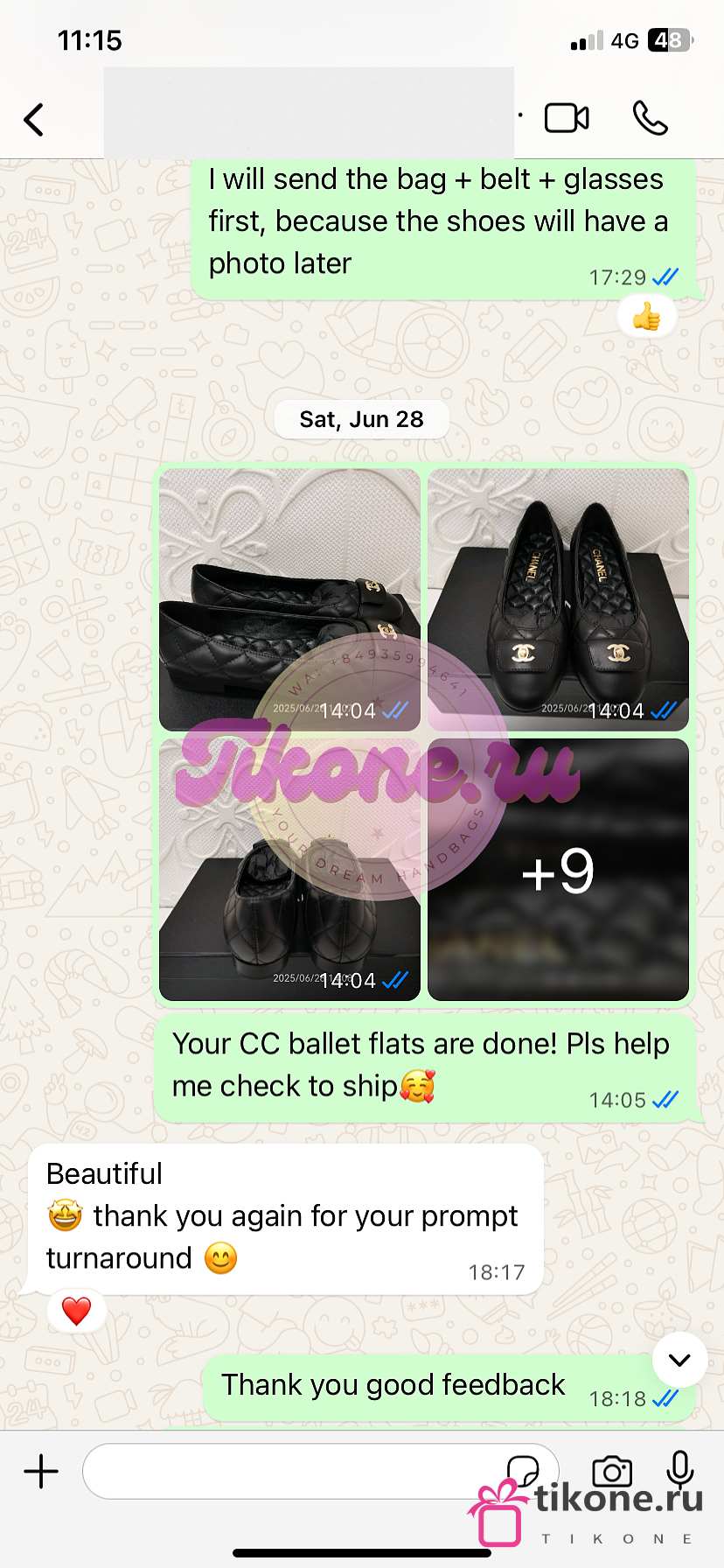This screenshot has width=724, height=1568.
Task: Open the side-view ballet flats photo
Action: tap(289, 599)
